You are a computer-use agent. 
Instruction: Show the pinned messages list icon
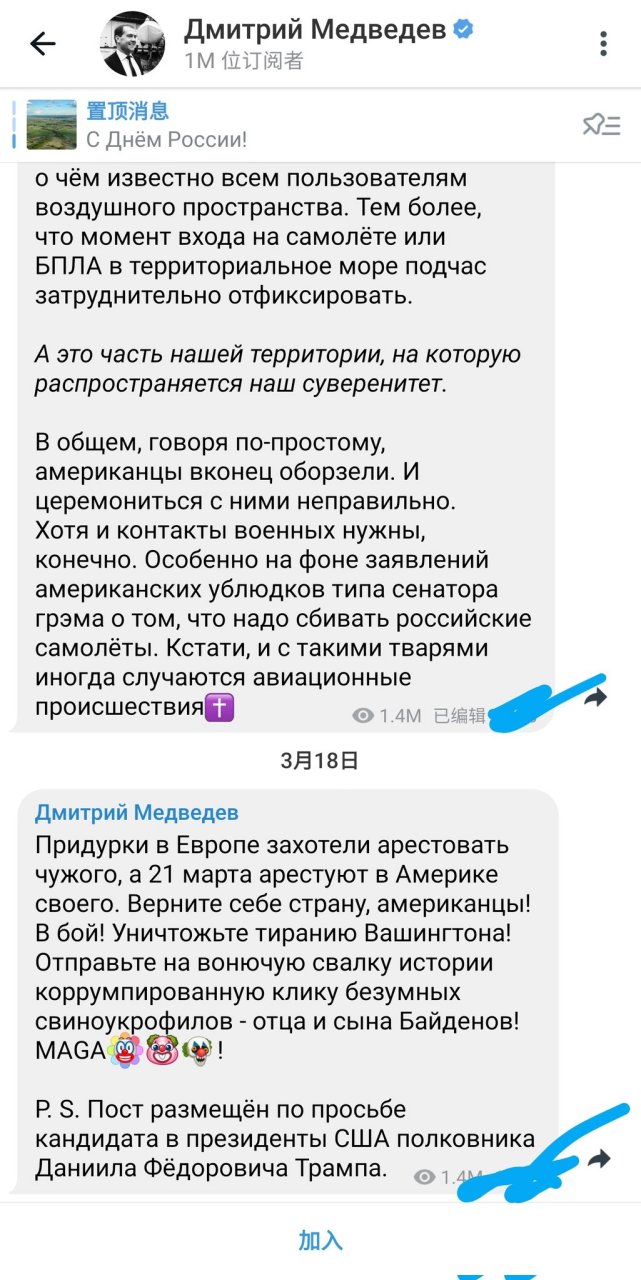point(601,125)
